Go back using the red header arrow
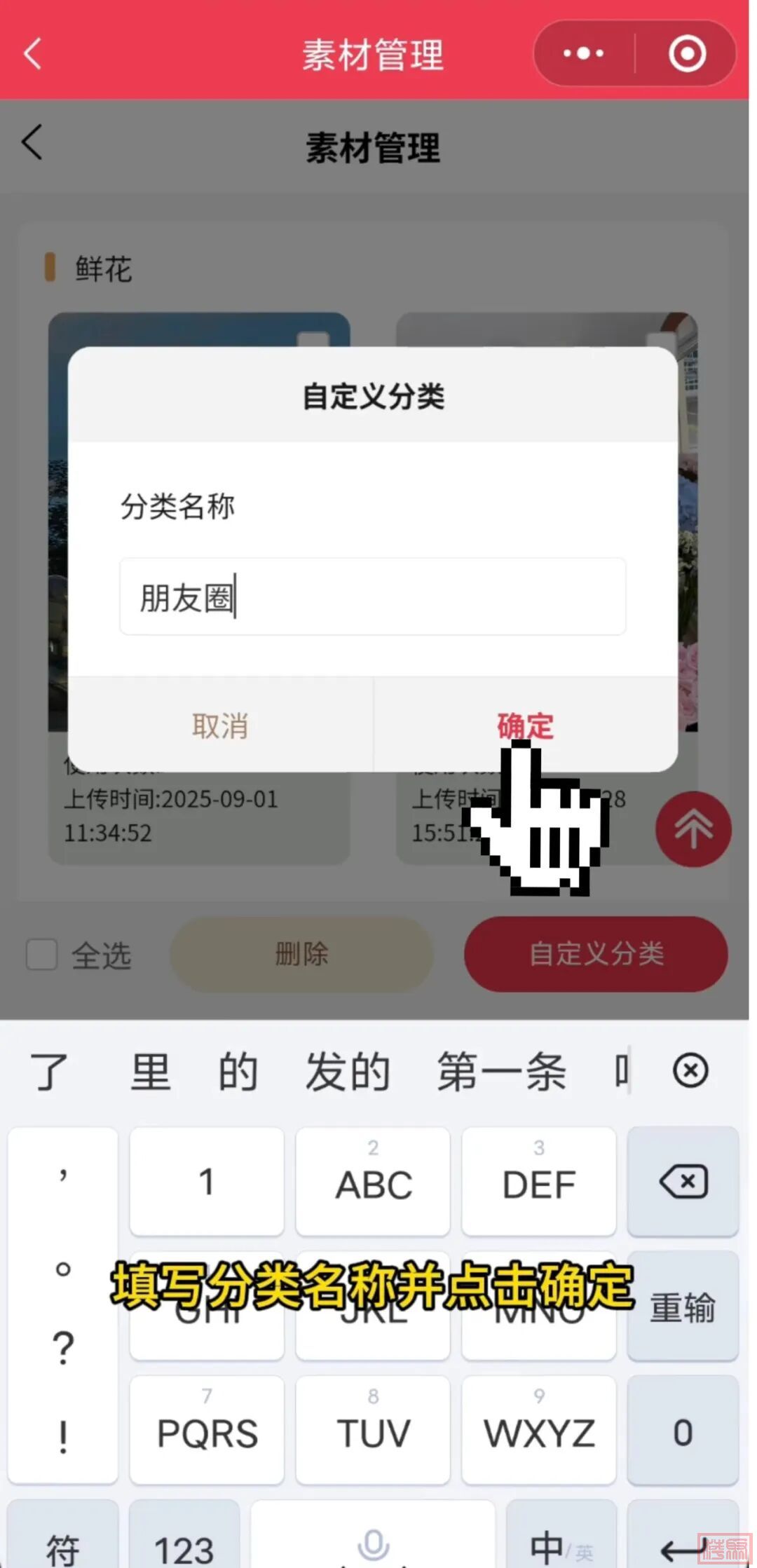The height and width of the screenshot is (1568, 757). [x=33, y=54]
